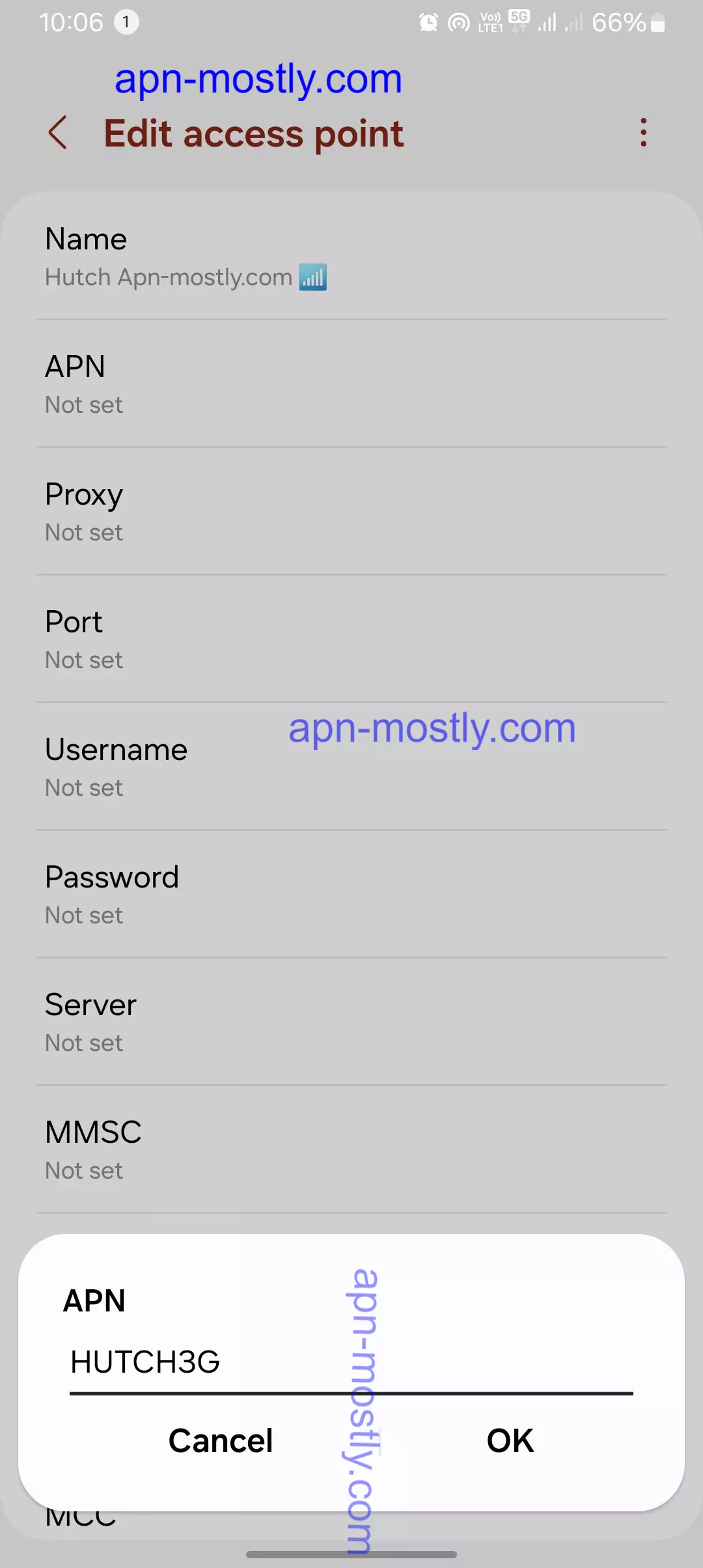Cancel the APN dialog
This screenshot has width=703, height=1568.
coord(220,1440)
